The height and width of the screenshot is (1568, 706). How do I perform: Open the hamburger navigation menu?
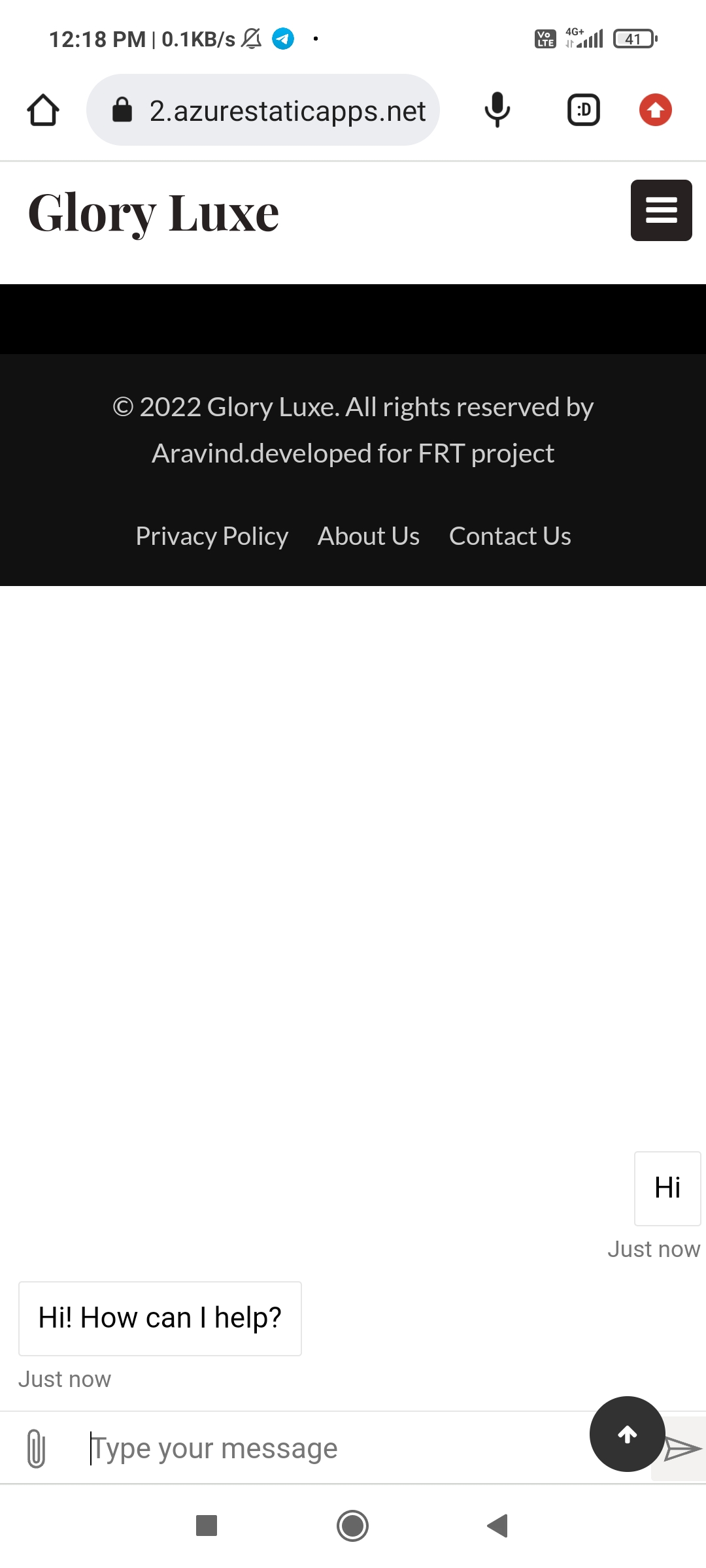coord(661,210)
